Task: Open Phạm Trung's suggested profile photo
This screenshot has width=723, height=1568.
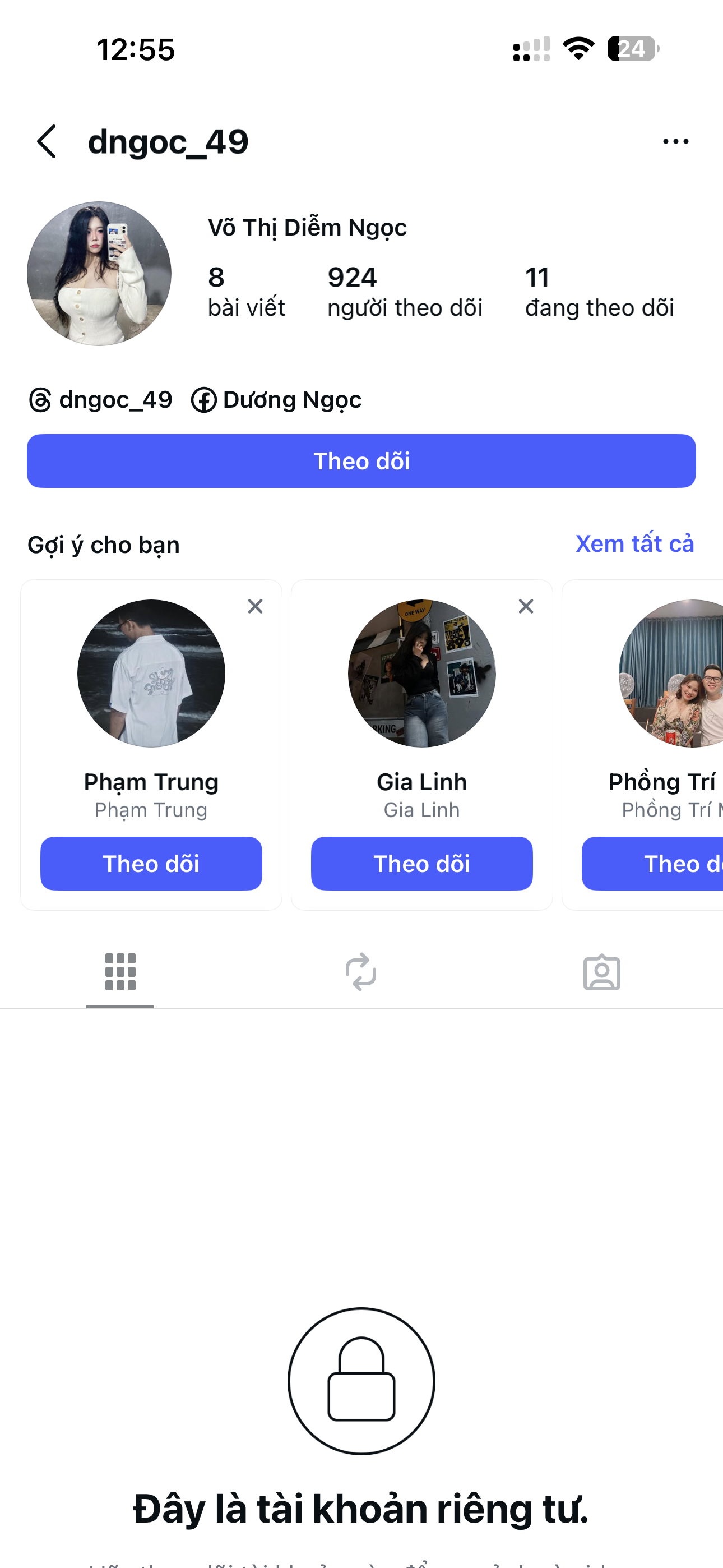Action: (151, 673)
